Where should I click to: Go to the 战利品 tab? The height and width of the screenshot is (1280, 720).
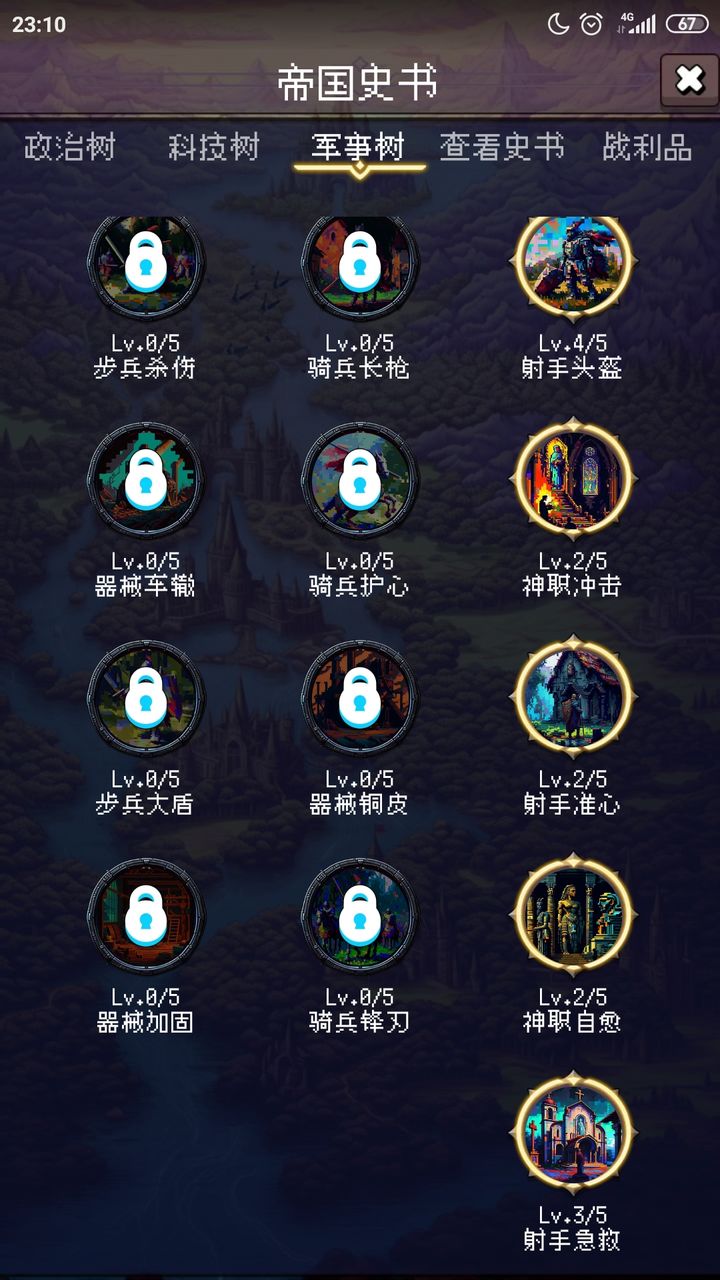point(647,148)
